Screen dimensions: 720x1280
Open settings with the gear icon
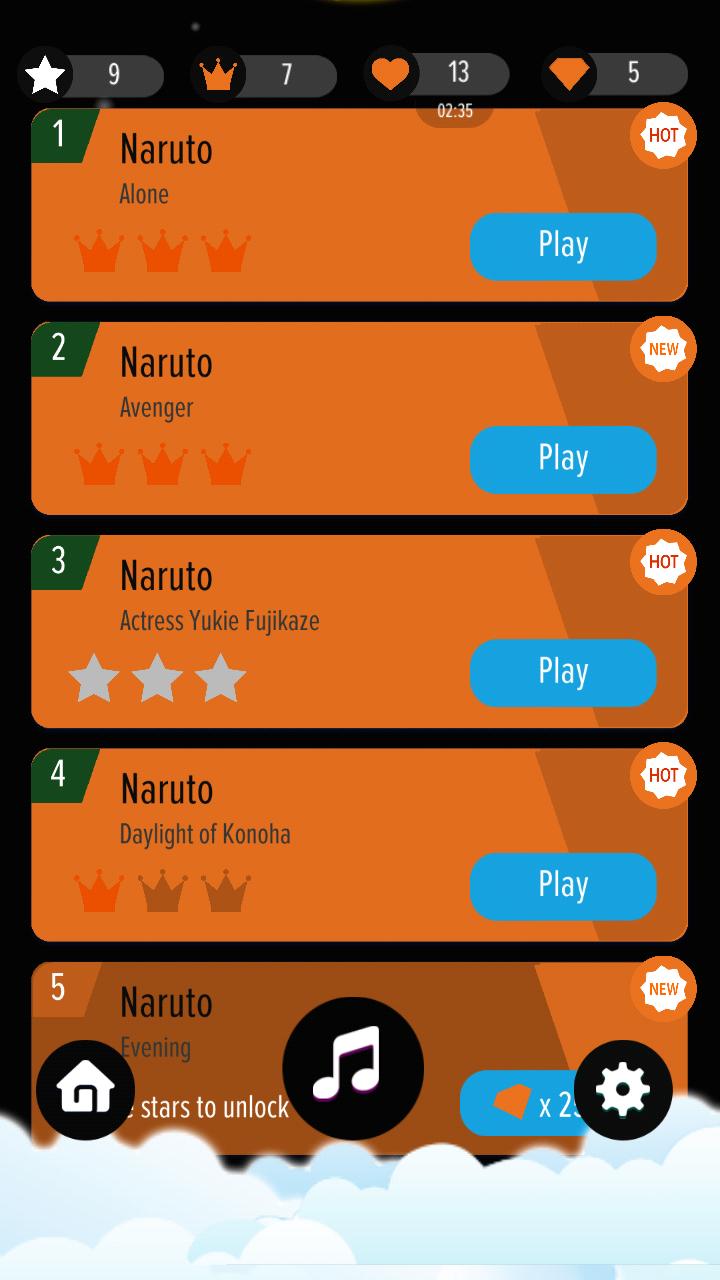click(x=623, y=1090)
